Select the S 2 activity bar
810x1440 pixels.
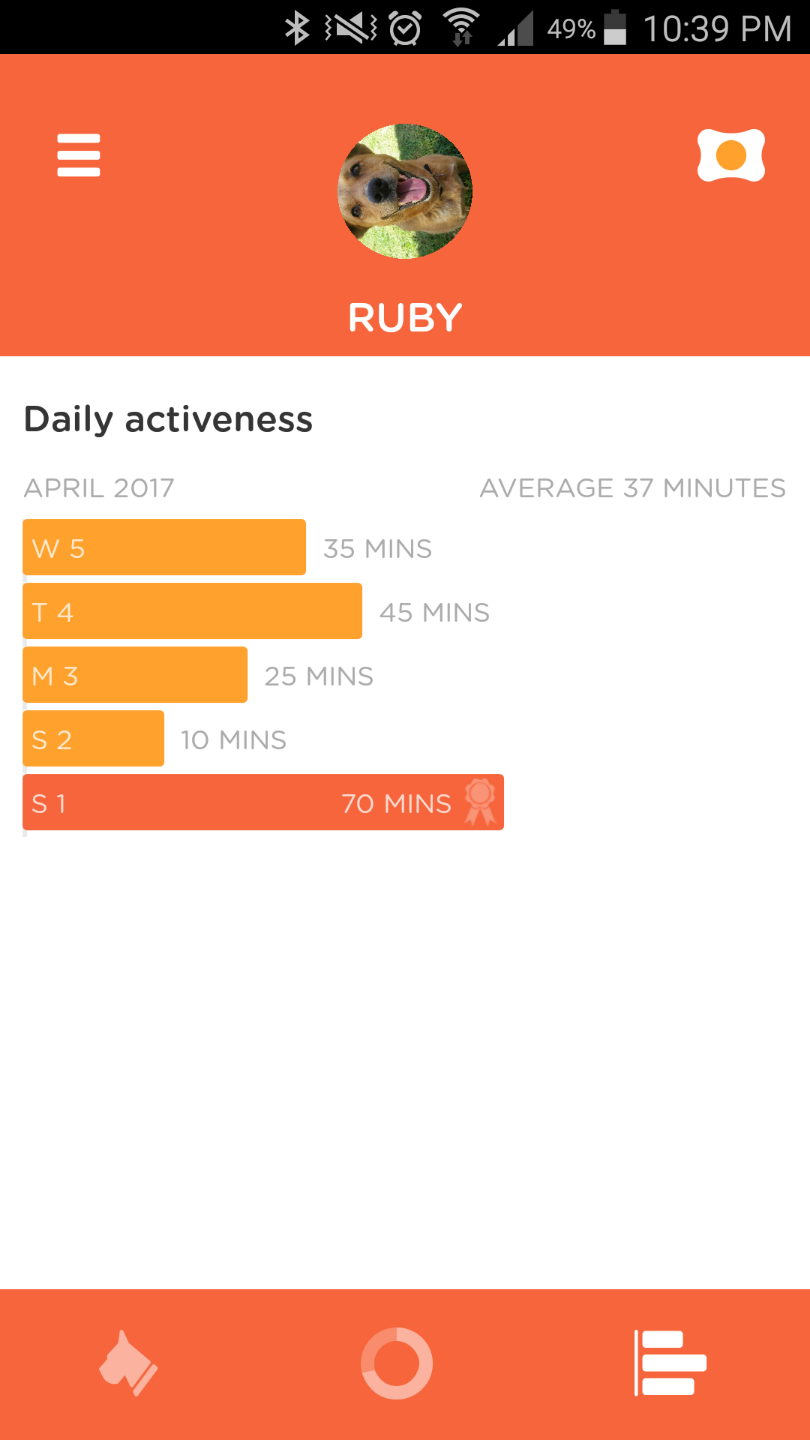coord(93,739)
